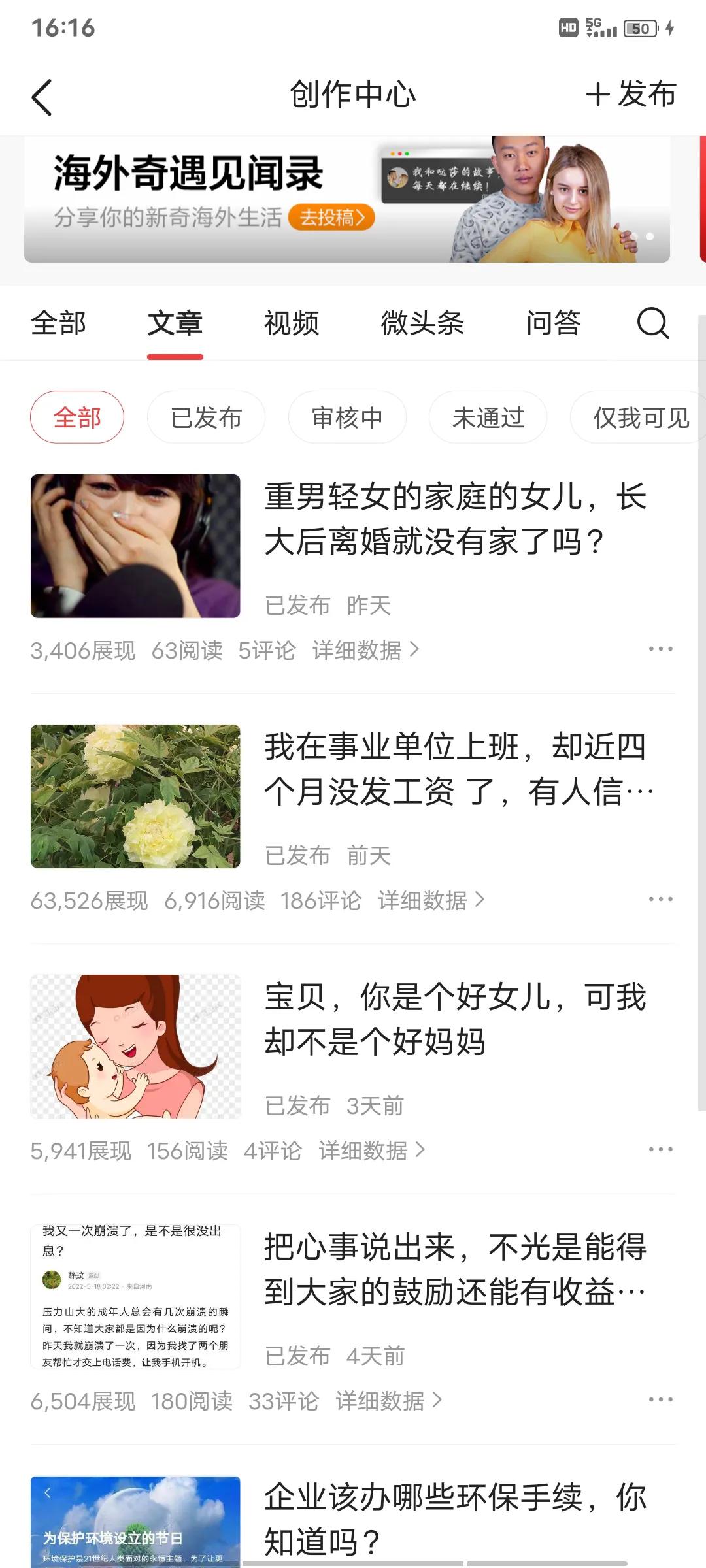The width and height of the screenshot is (706, 1568).
Task: Select the 已发布 filter pill
Action: coord(206,417)
